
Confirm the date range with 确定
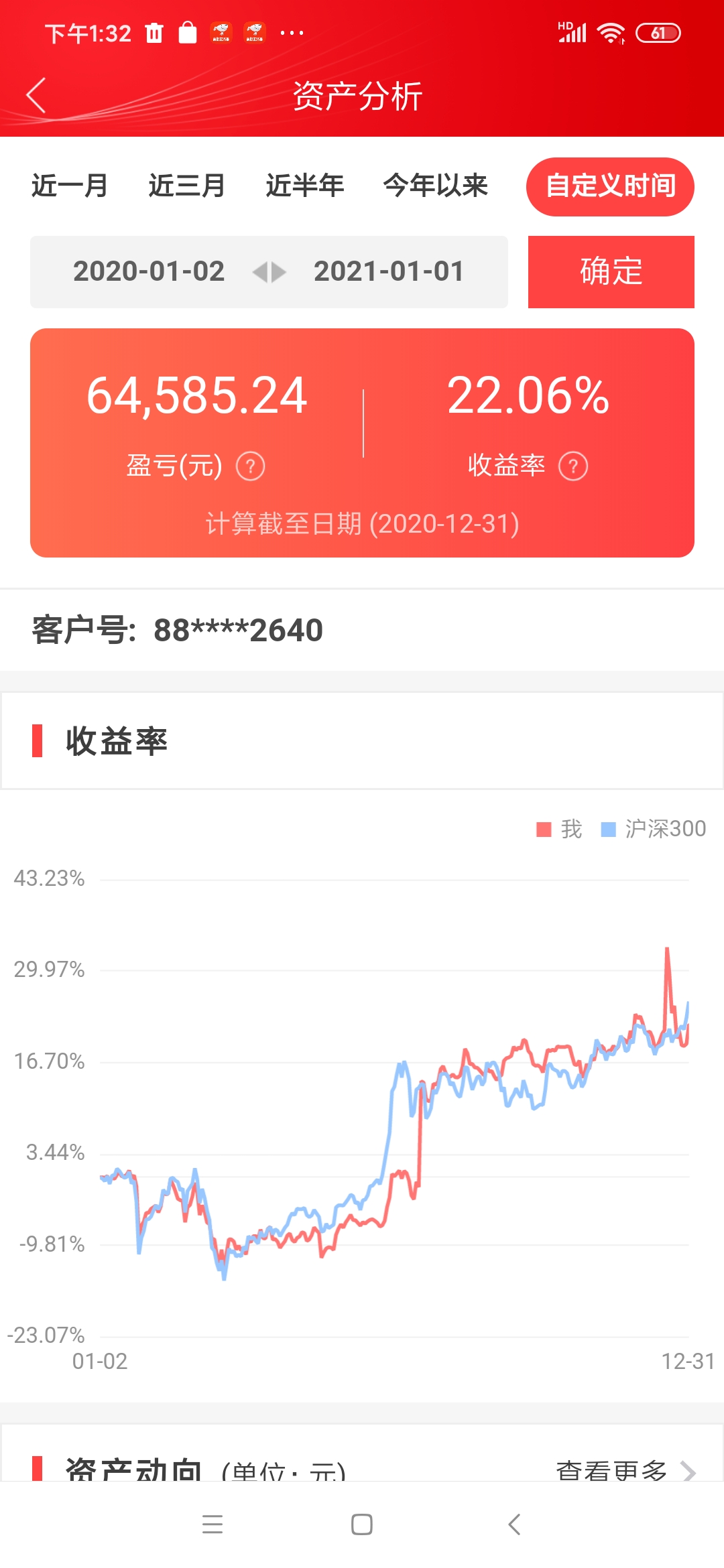pyautogui.click(x=611, y=271)
